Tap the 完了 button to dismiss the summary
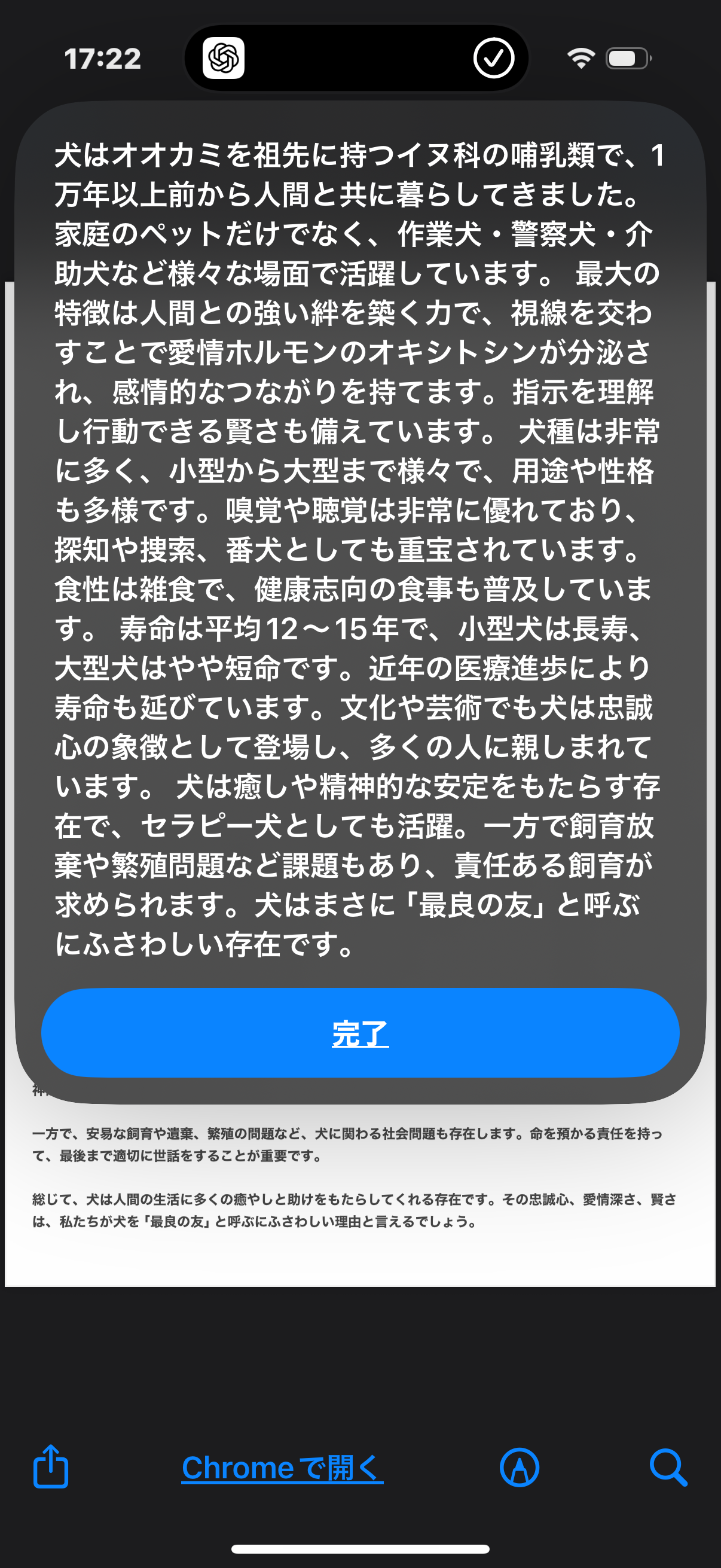 360,1033
